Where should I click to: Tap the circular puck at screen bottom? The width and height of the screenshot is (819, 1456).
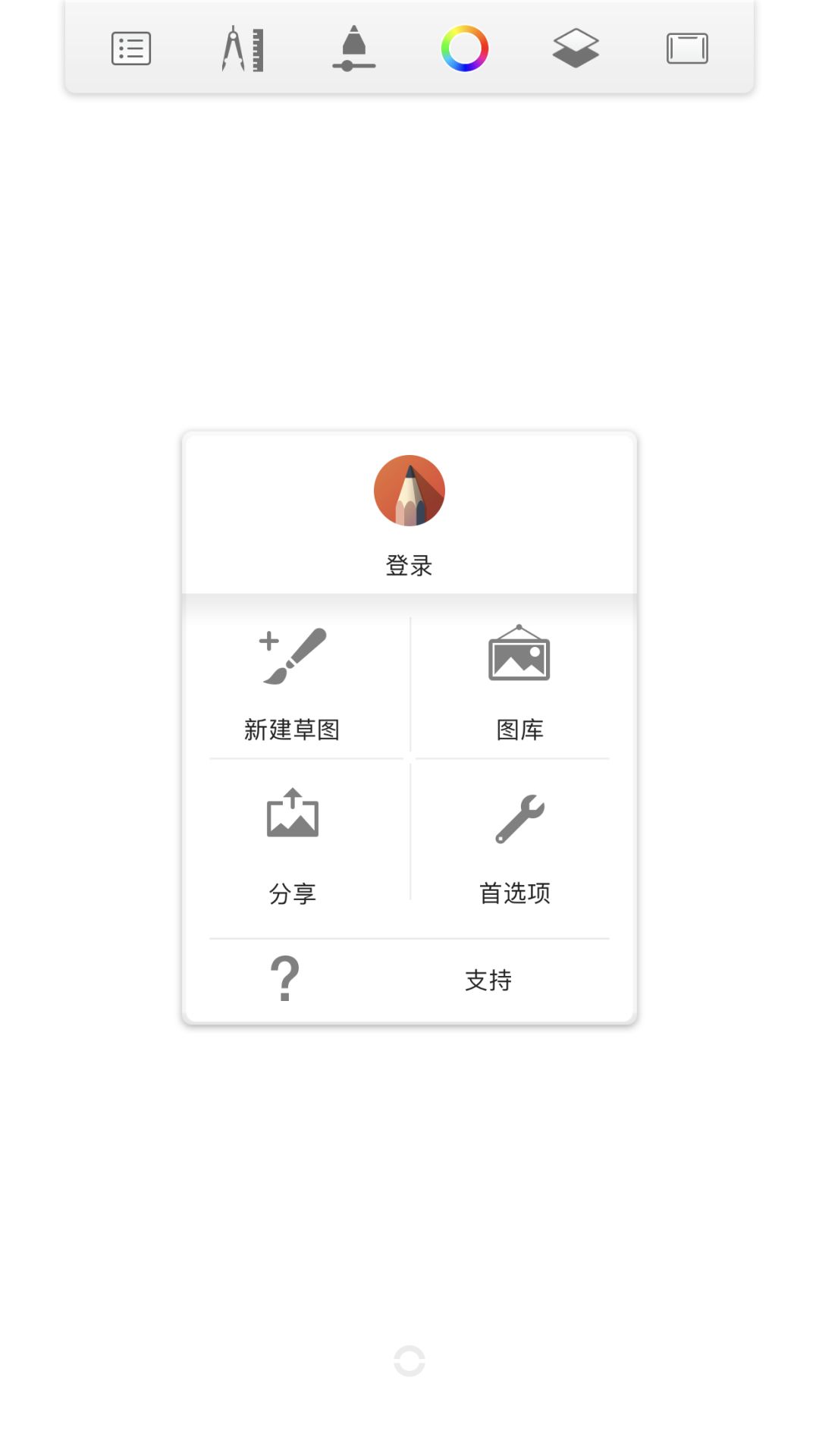coord(409,1361)
